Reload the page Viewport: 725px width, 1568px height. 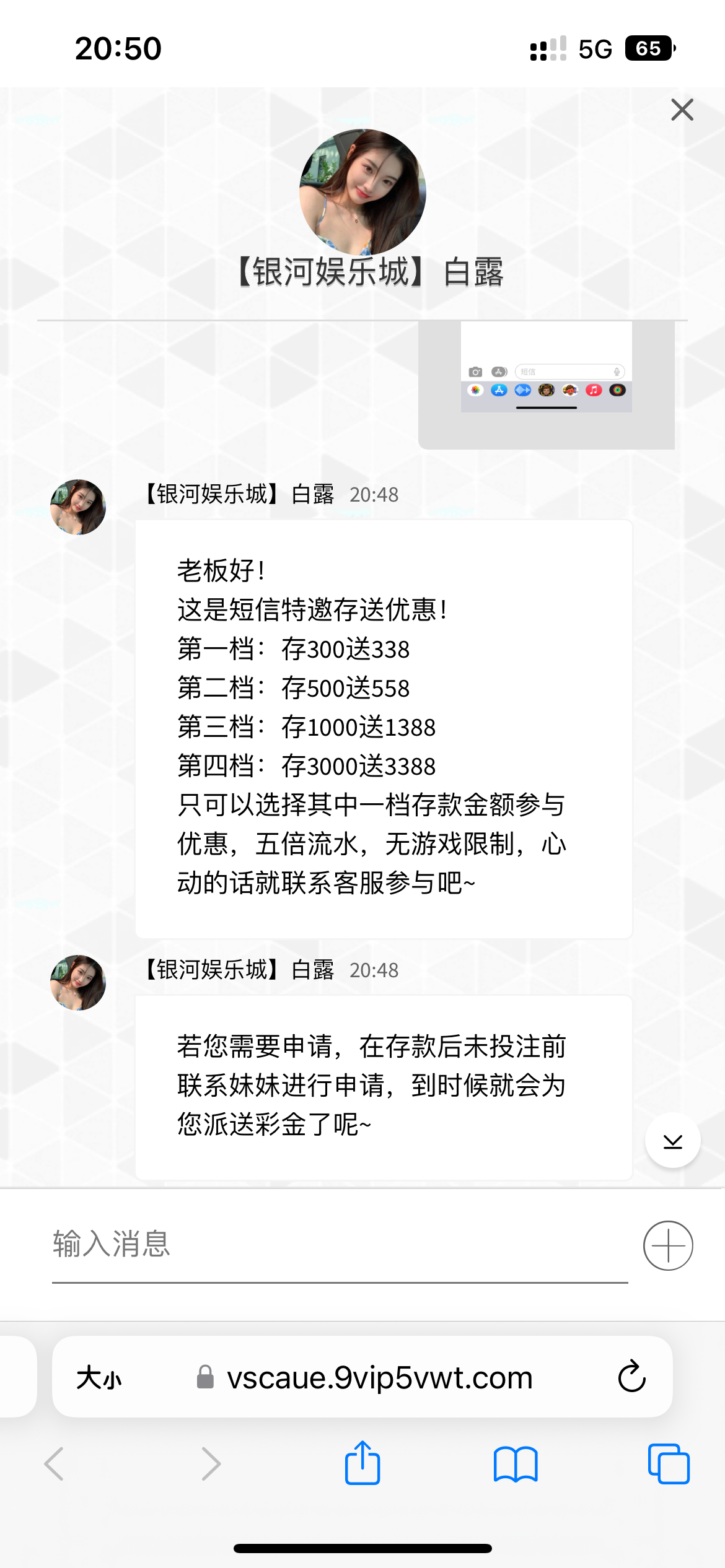coord(631,1377)
